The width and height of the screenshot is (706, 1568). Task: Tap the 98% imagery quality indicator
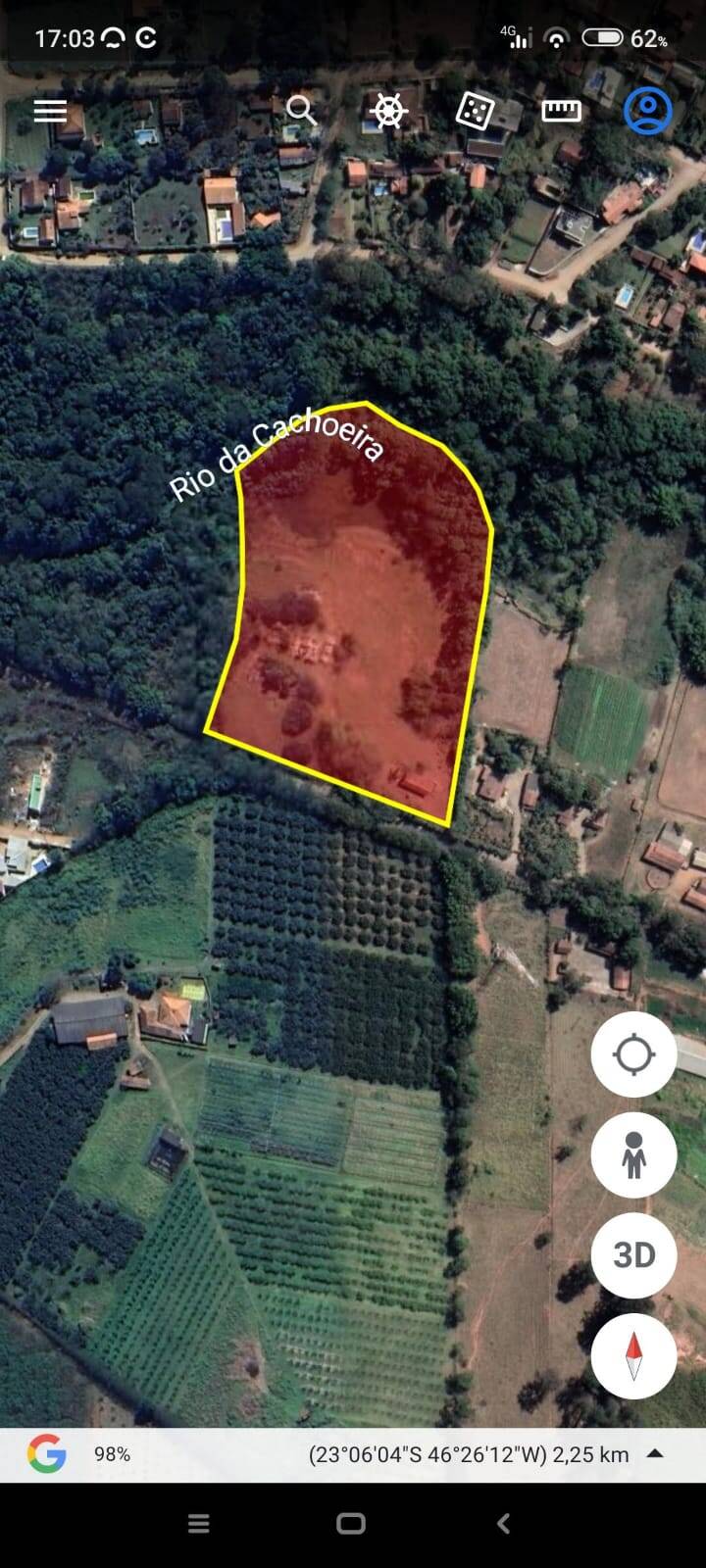(x=111, y=1453)
